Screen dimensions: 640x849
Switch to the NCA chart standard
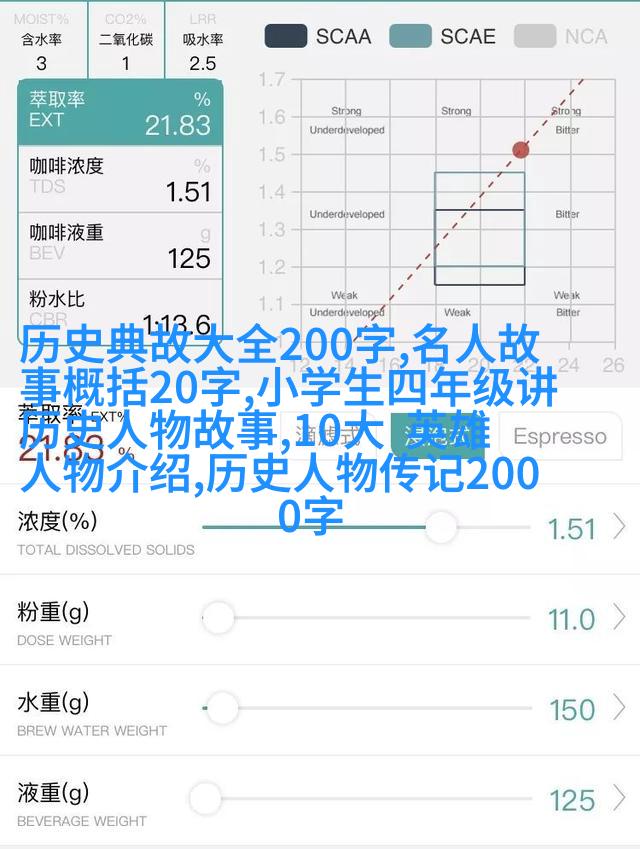tap(565, 37)
